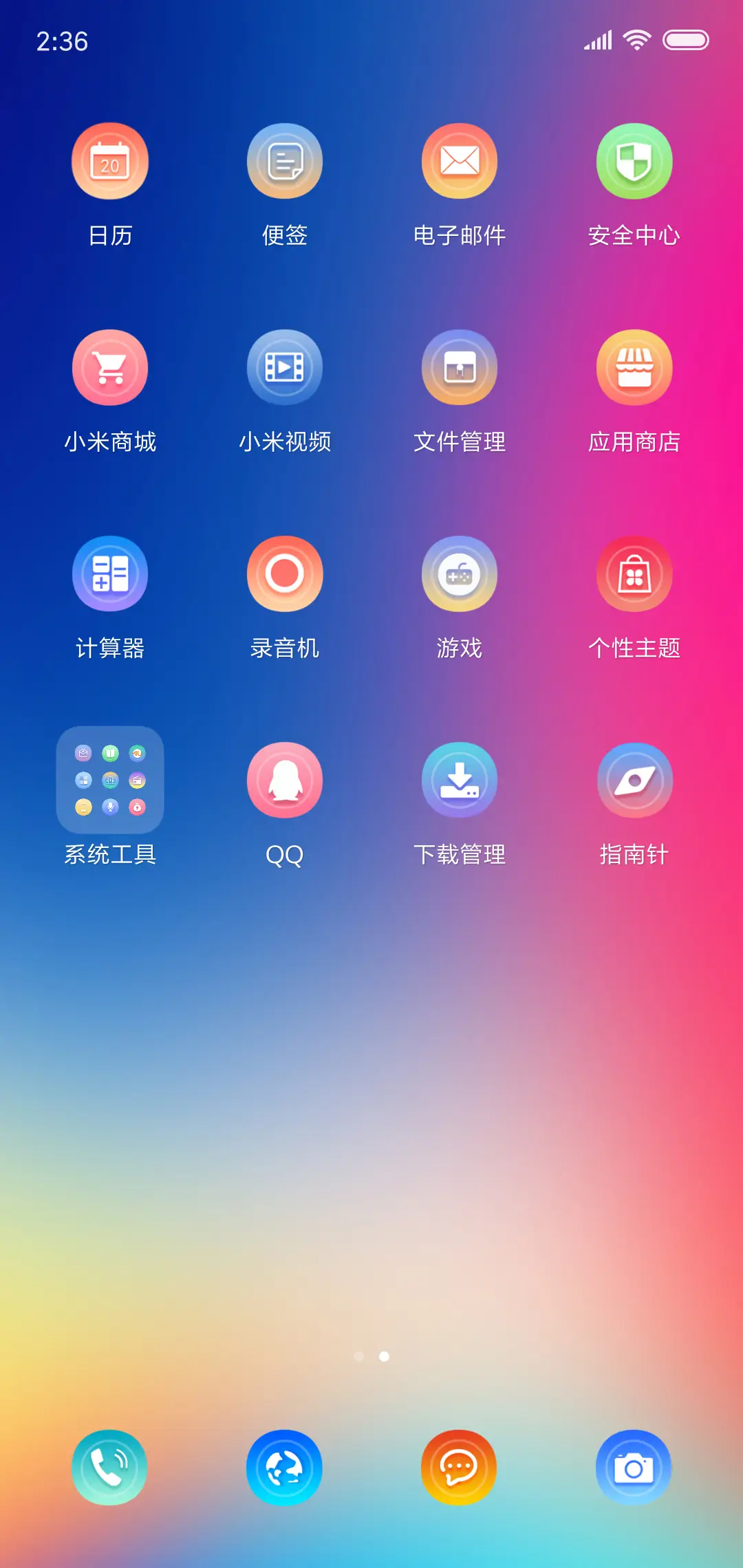This screenshot has height=1568, width=743.
Task: Open the Phone dialer in the dock
Action: click(110, 1467)
